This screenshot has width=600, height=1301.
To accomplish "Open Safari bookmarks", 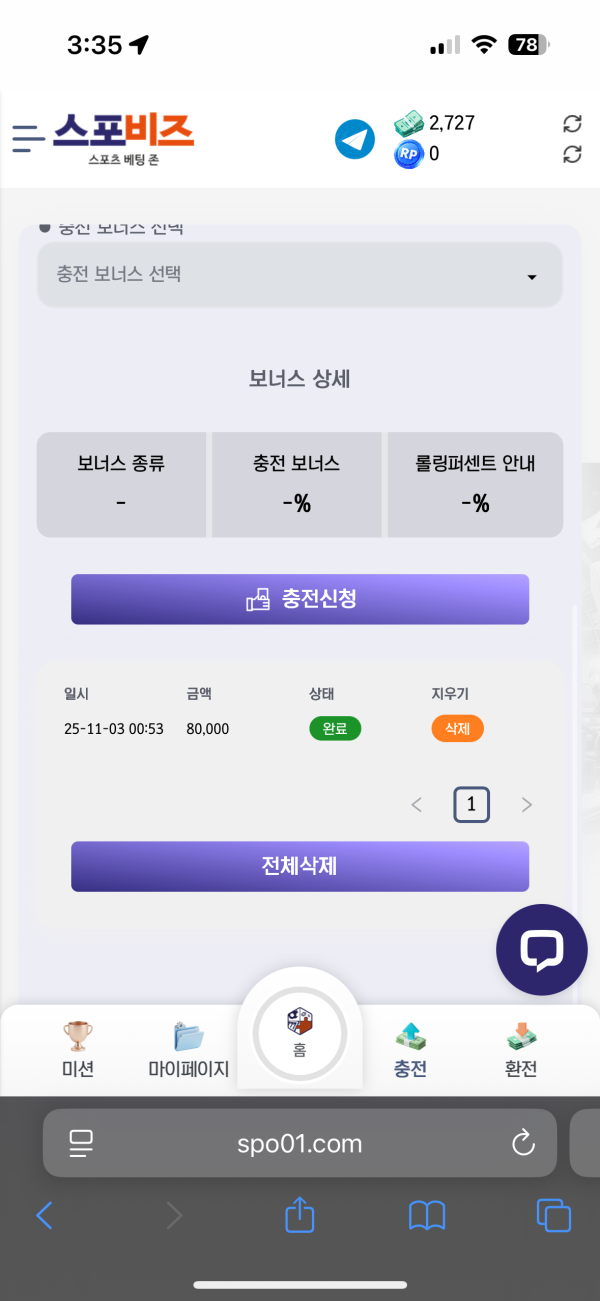I will 427,1215.
